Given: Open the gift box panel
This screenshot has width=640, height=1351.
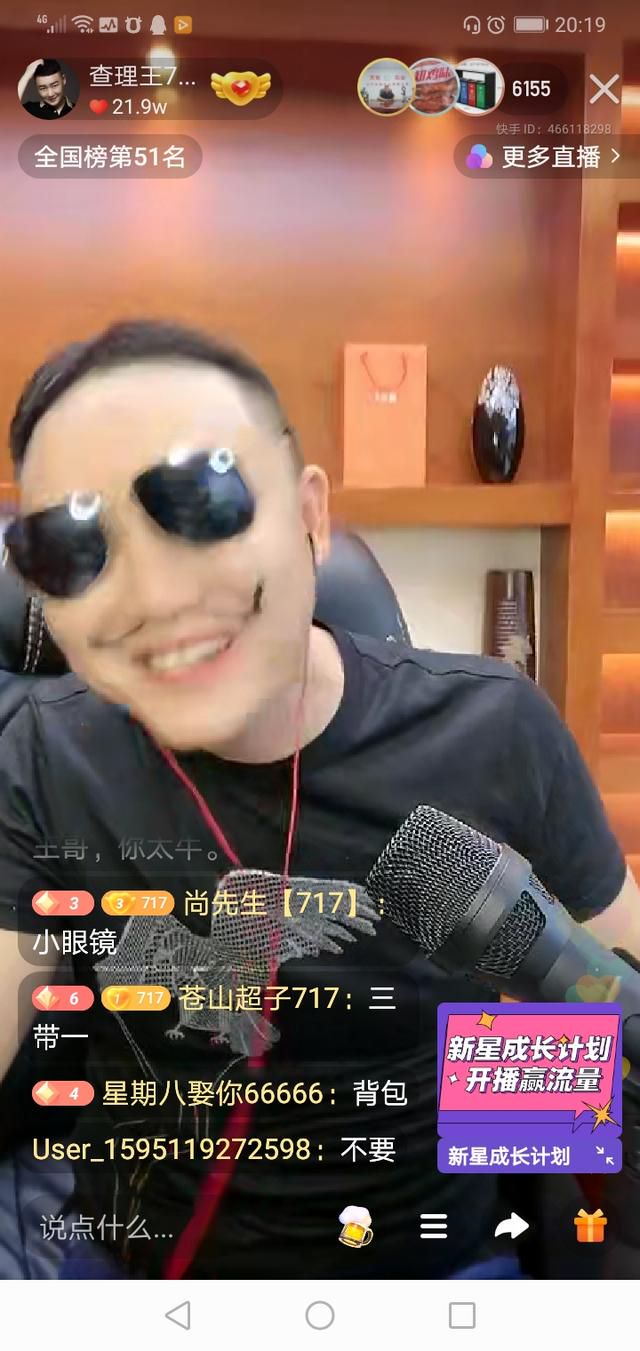Looking at the screenshot, I should click(x=590, y=1226).
